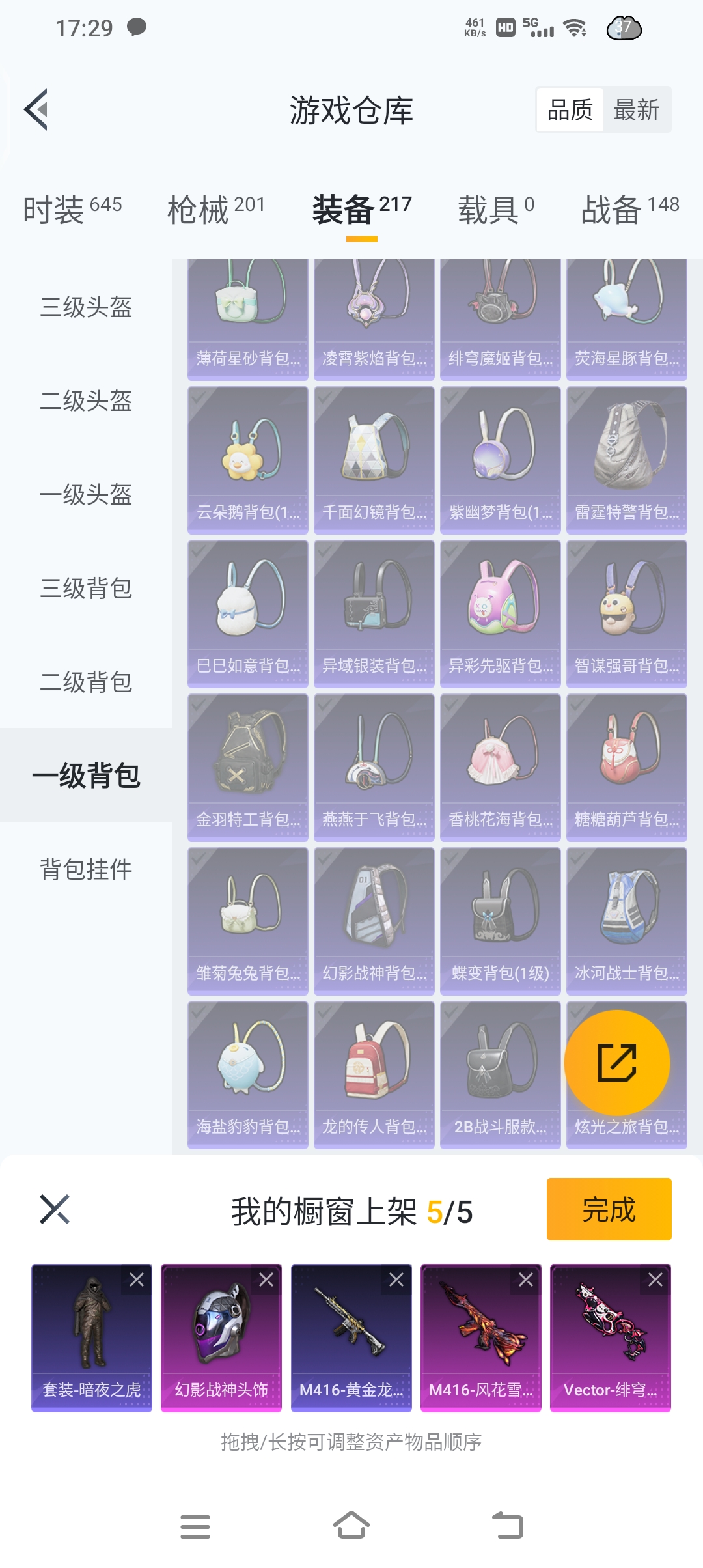
Task: Remove 套装-暗夜之虎 from the showcase
Action: pos(137,1280)
